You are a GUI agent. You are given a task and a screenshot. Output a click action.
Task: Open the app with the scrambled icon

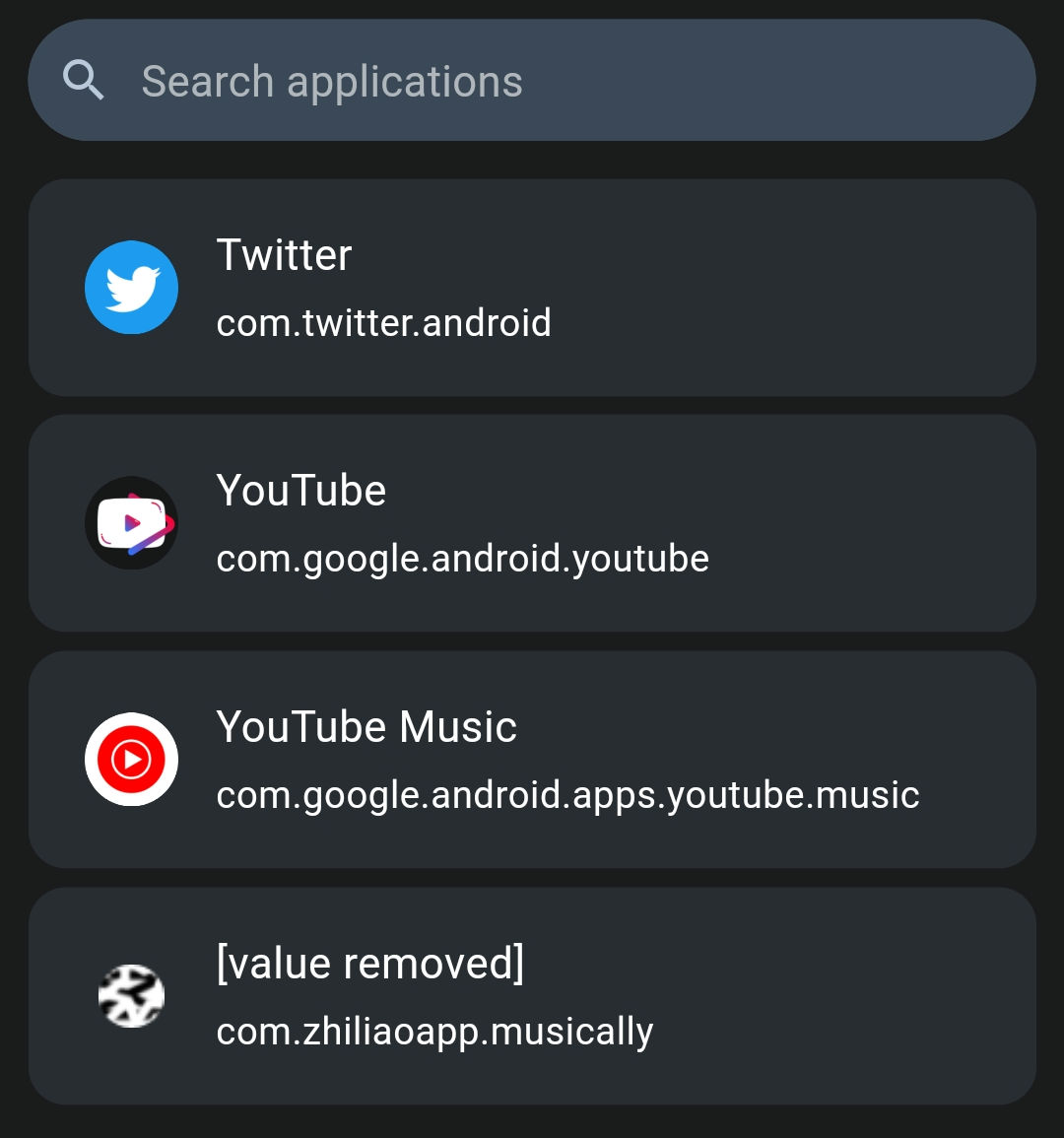(532, 995)
